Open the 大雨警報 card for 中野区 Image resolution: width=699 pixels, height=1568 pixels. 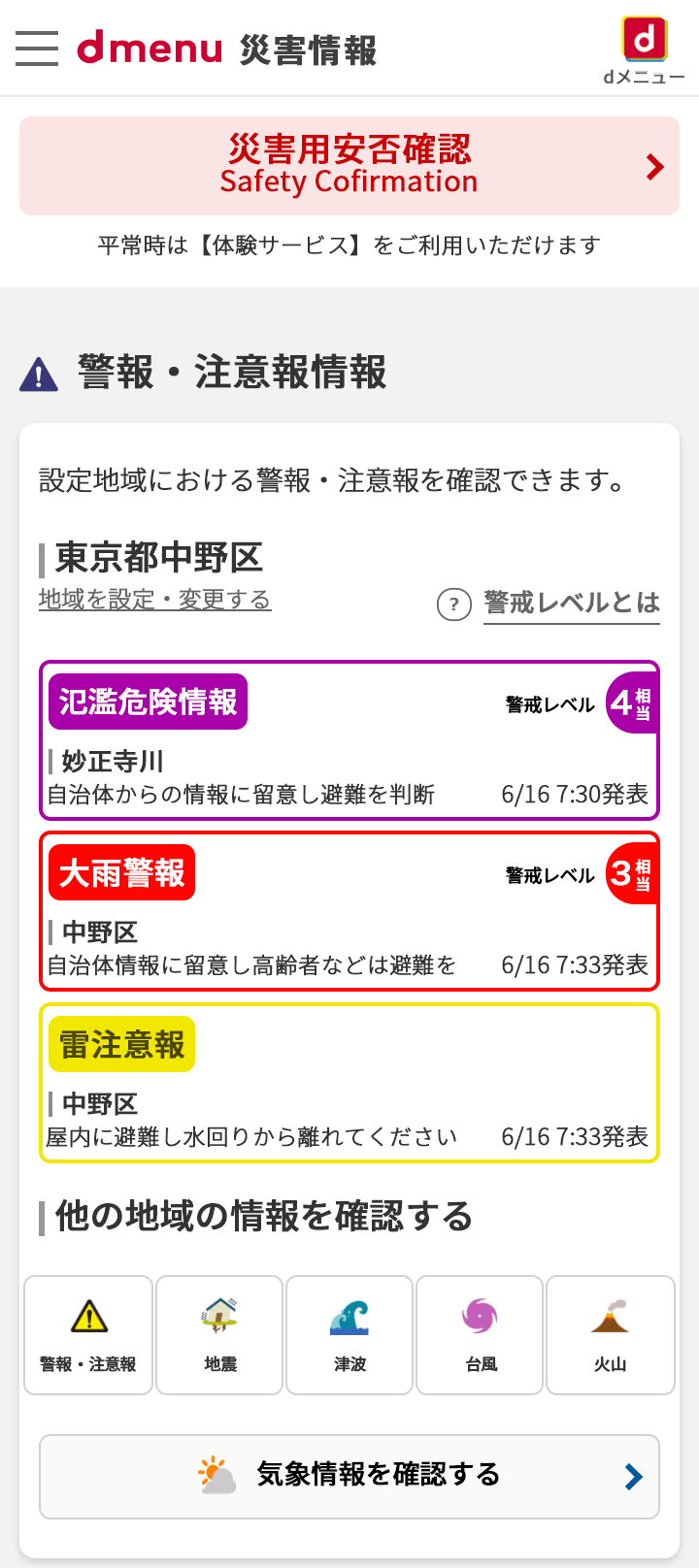point(349,911)
